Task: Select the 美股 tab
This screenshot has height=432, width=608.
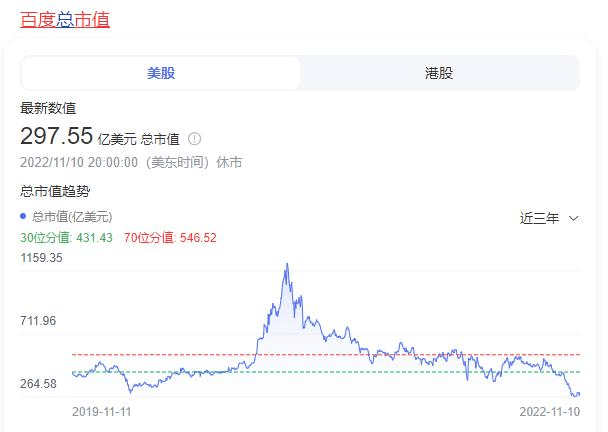Action: pos(161,73)
